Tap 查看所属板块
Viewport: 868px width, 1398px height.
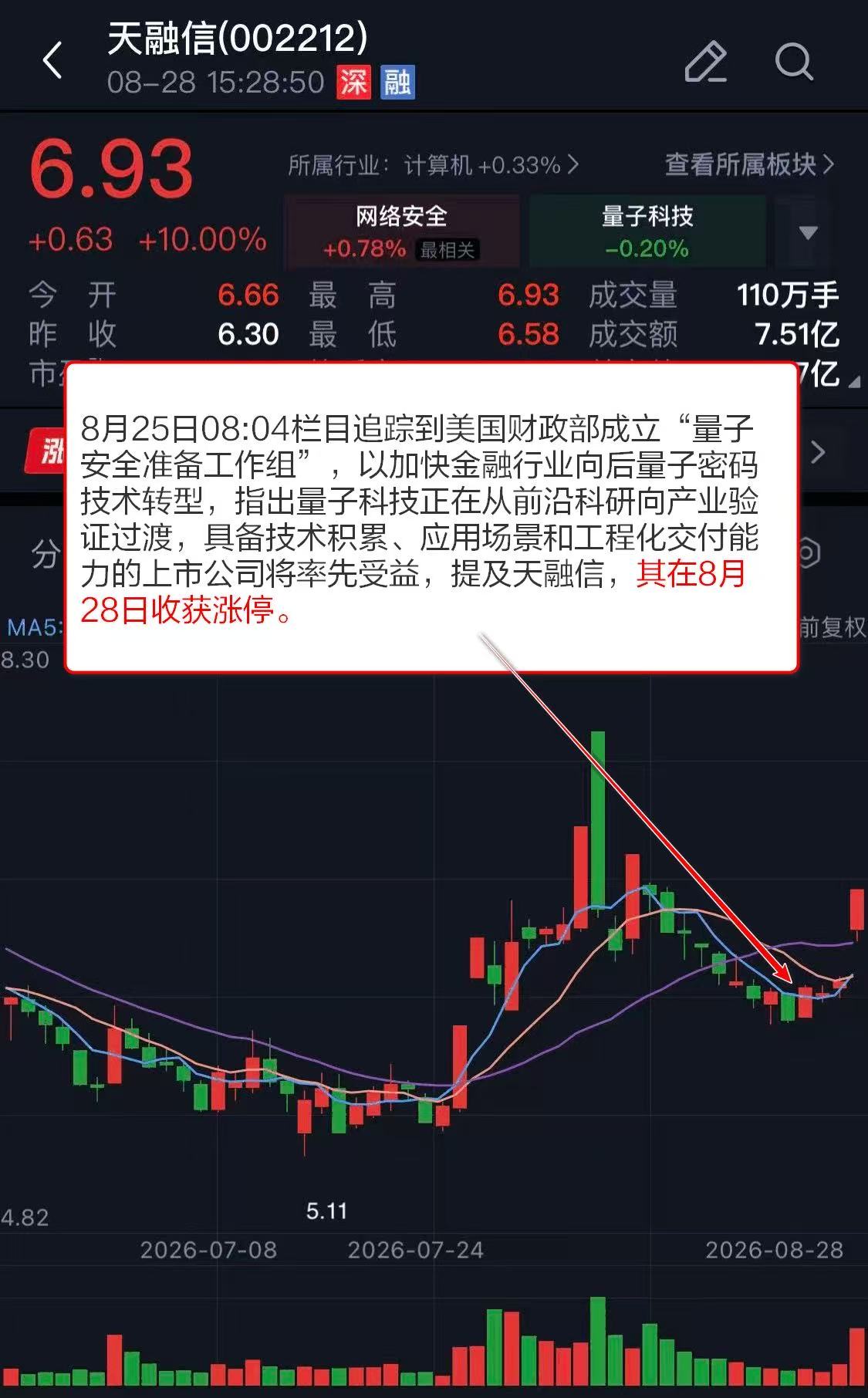click(x=749, y=164)
